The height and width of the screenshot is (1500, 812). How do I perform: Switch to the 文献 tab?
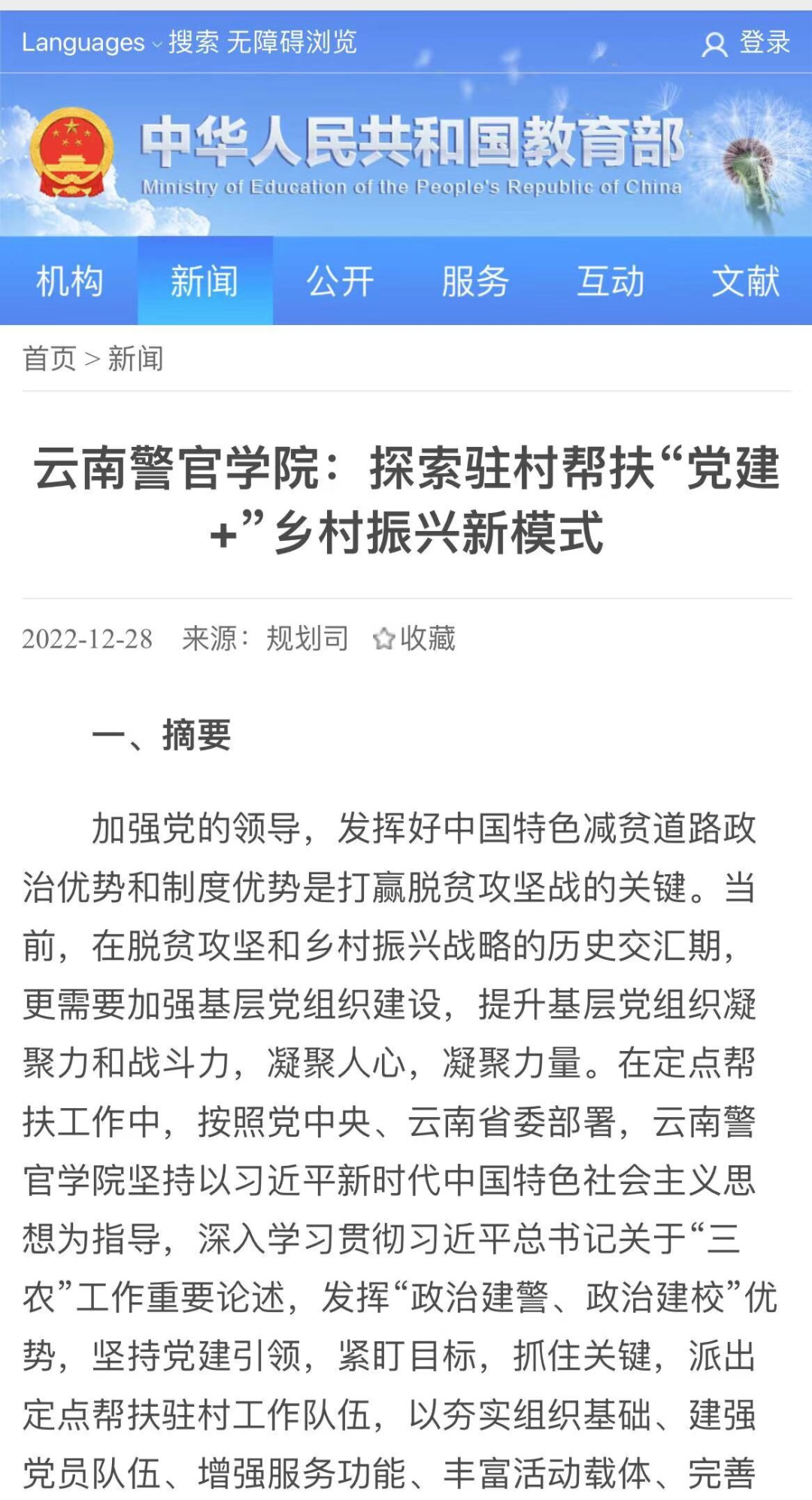(x=746, y=281)
